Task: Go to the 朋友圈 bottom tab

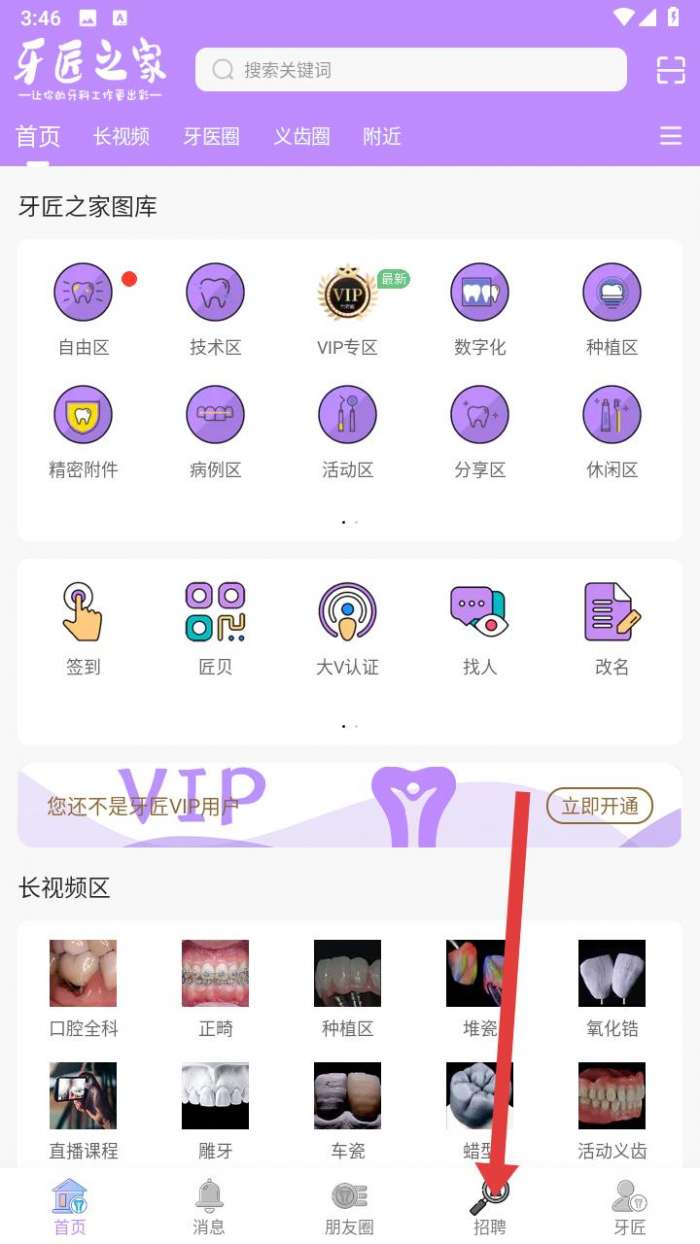Action: point(349,1207)
